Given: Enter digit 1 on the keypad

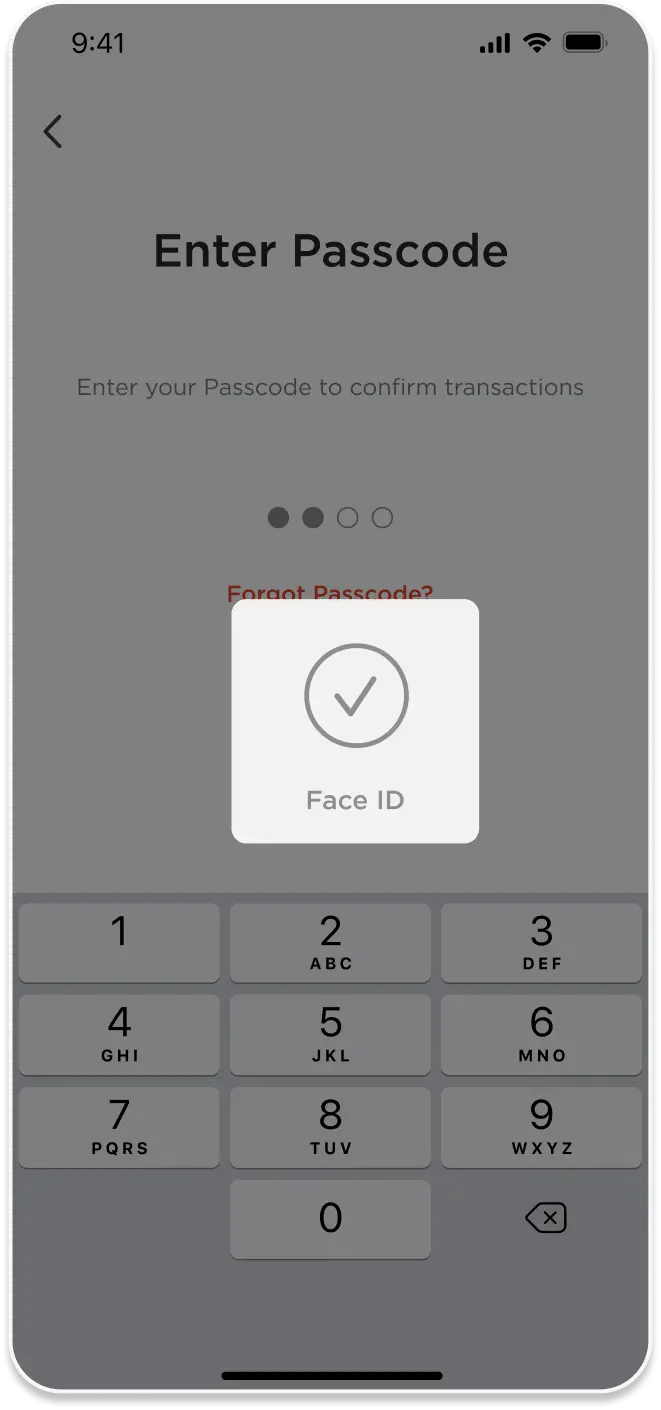Looking at the screenshot, I should (119, 942).
